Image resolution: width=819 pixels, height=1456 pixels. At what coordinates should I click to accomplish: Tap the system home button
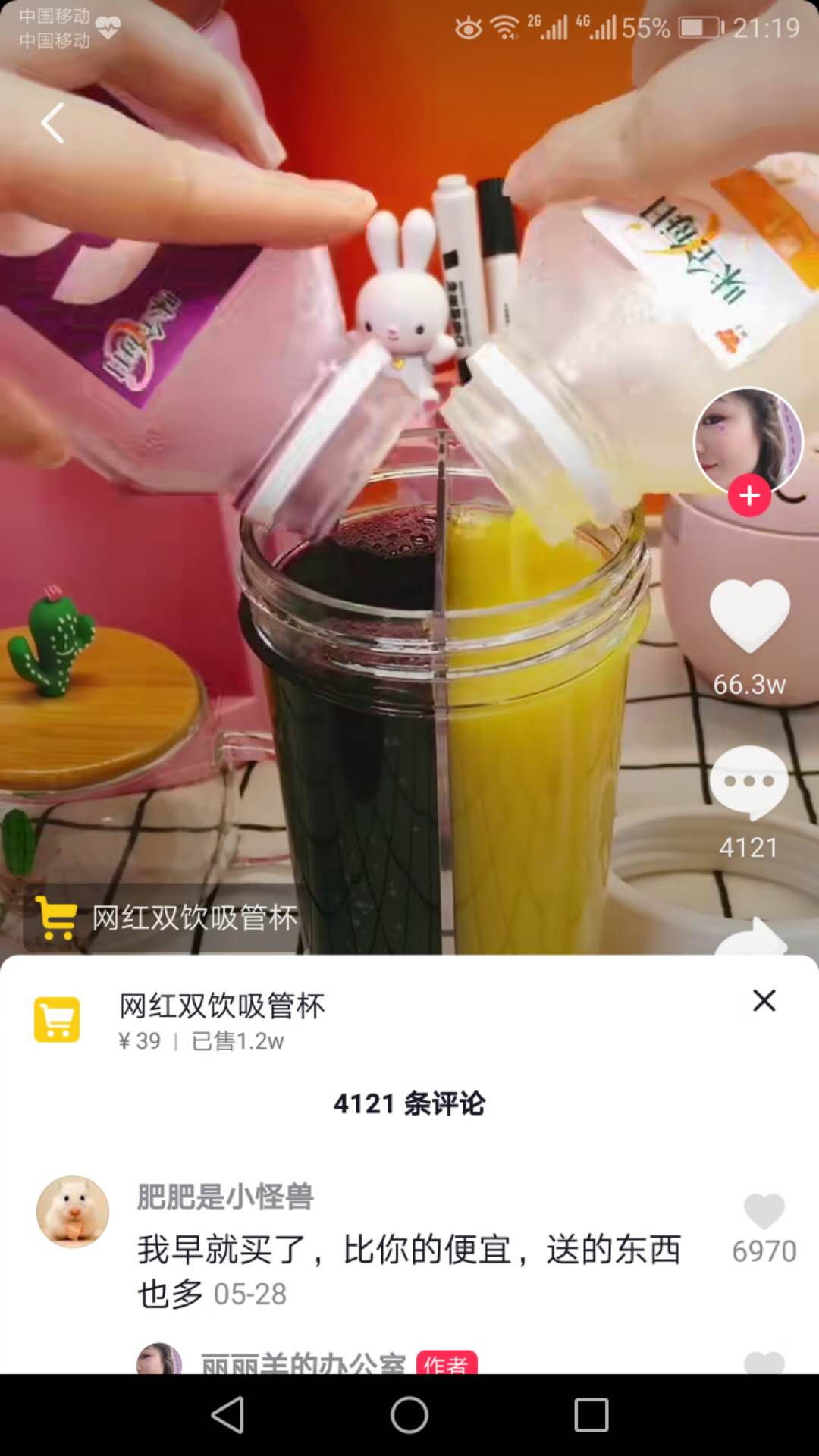409,1415
